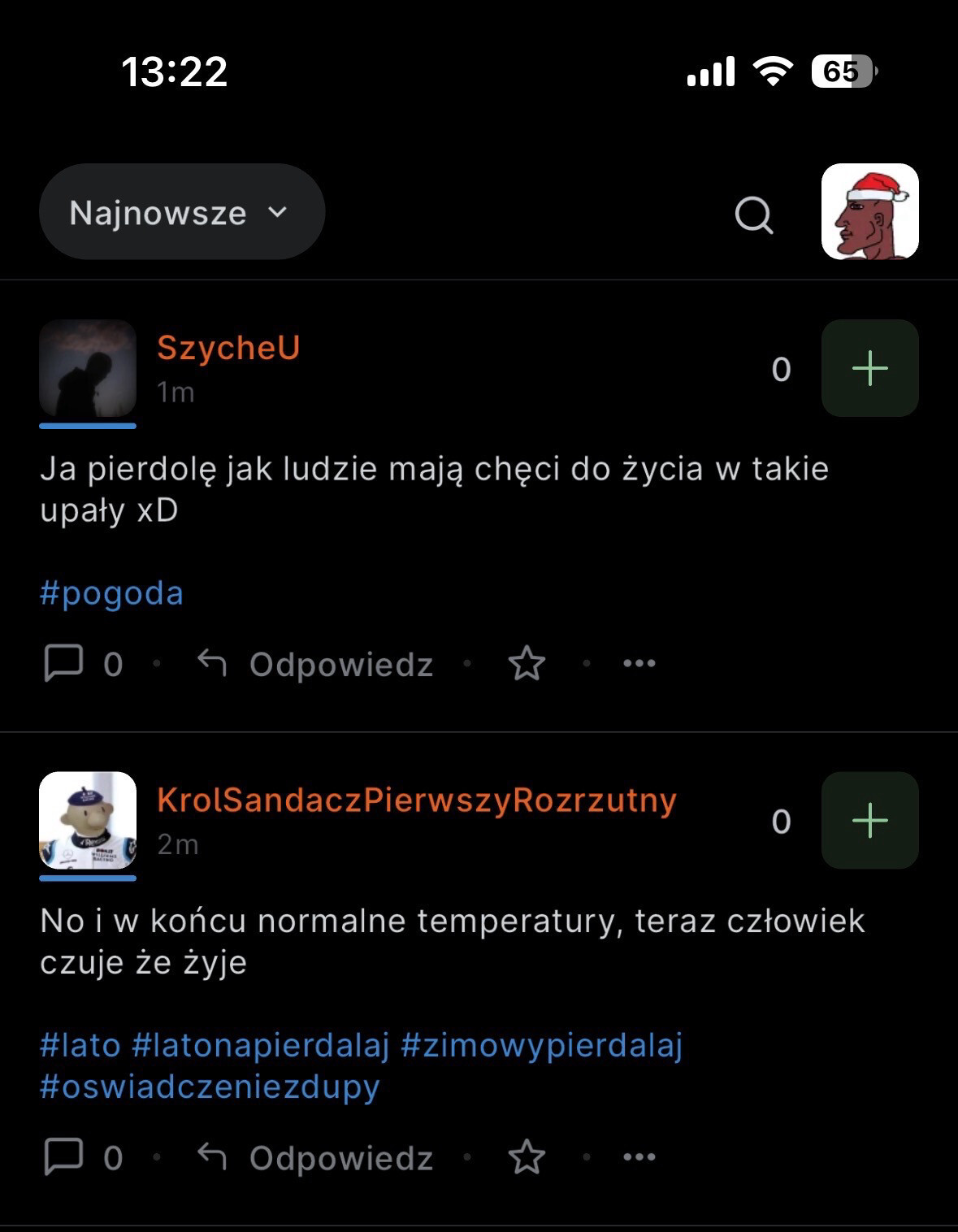Image resolution: width=958 pixels, height=1232 pixels.
Task: View comments on SzycheU's post
Action: [x=82, y=664]
